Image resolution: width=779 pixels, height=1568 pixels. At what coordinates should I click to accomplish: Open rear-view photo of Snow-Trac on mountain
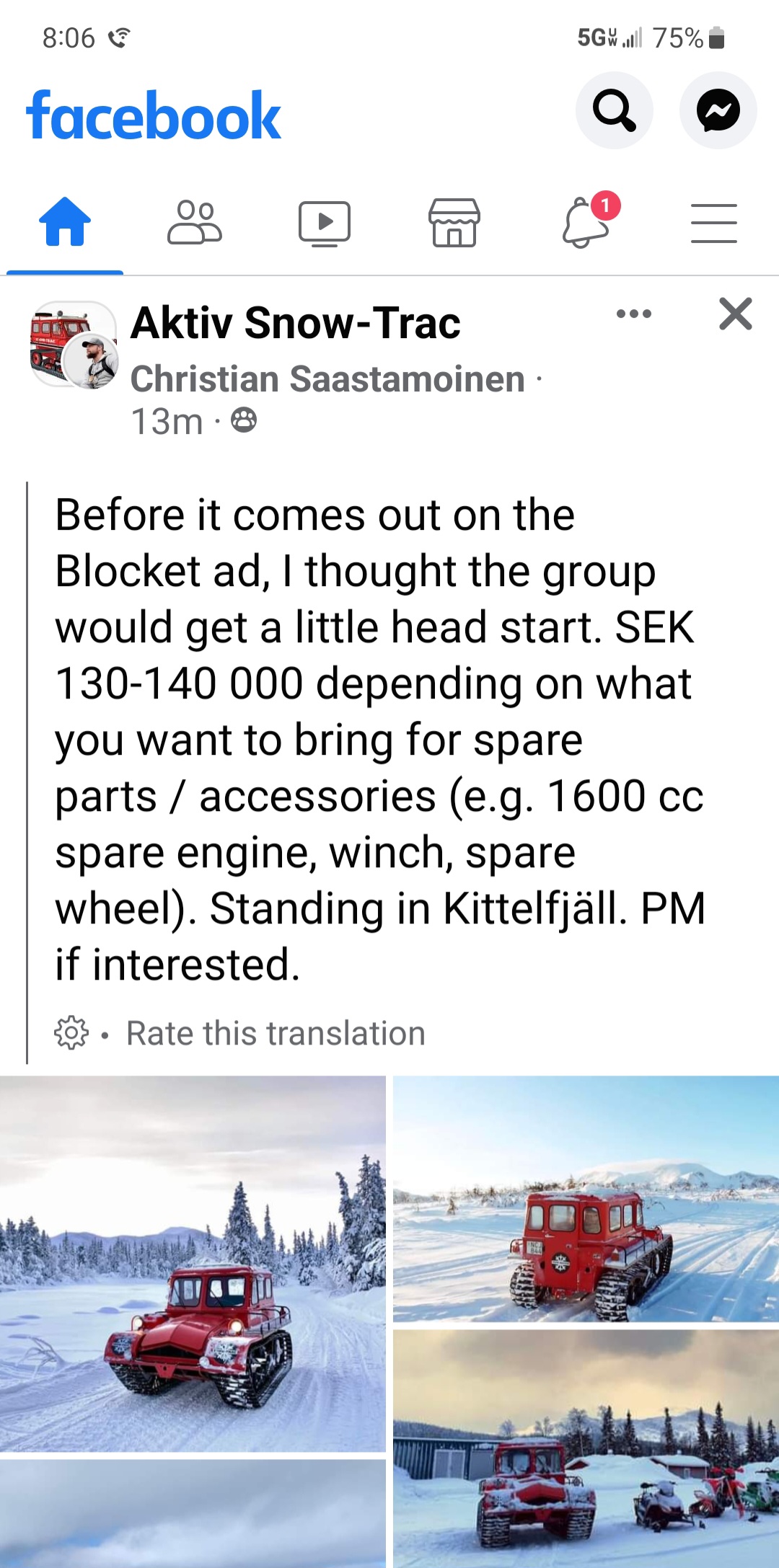586,1198
